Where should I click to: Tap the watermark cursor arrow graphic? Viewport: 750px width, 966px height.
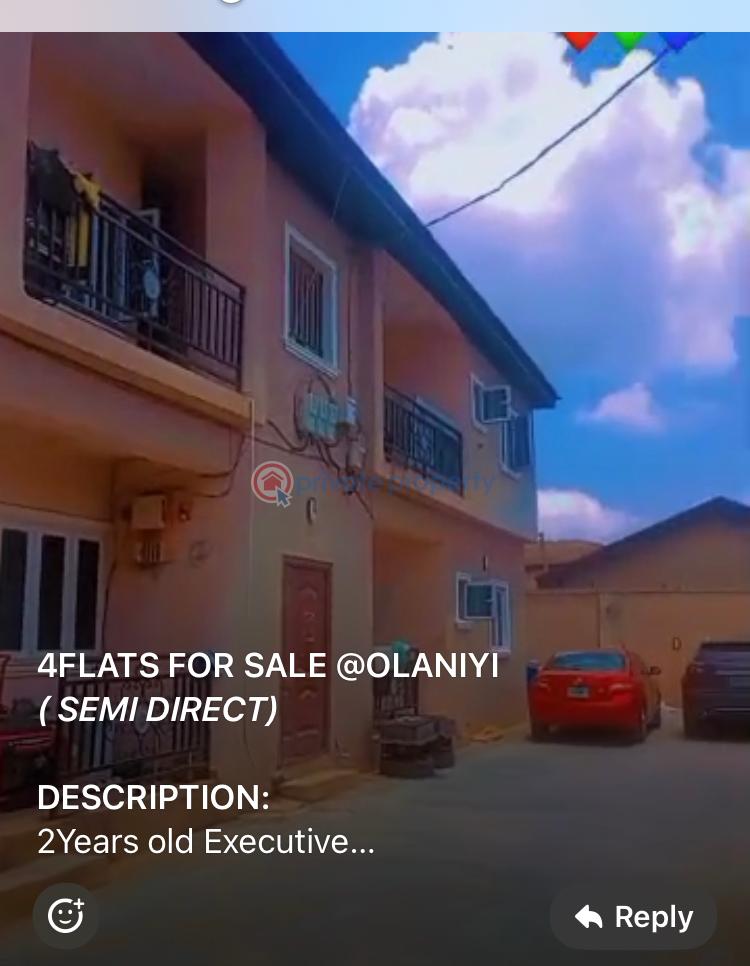pos(281,496)
